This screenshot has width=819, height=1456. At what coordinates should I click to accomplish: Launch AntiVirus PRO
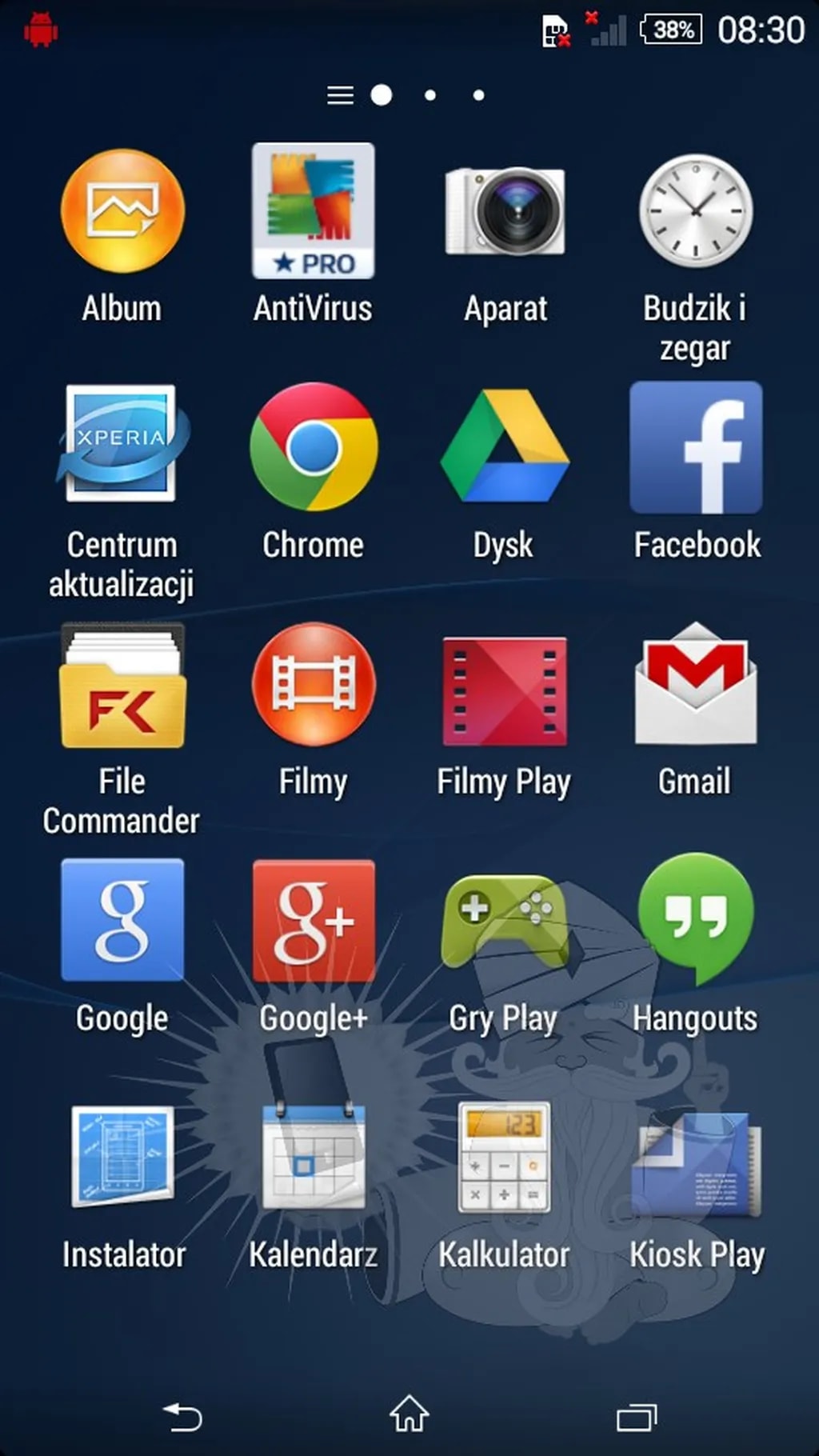(x=312, y=212)
